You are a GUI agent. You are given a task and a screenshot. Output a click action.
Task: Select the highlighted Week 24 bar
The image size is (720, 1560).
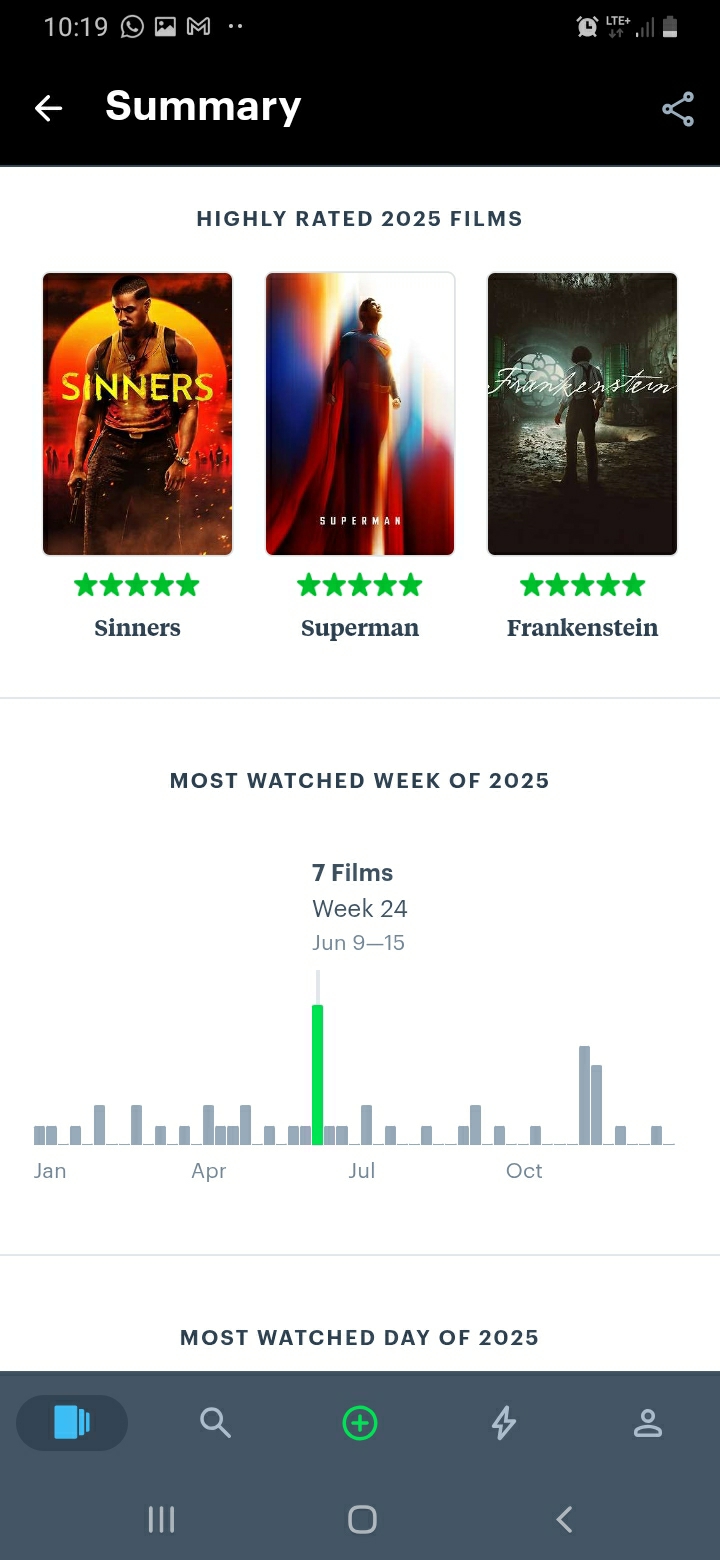pos(317,1075)
